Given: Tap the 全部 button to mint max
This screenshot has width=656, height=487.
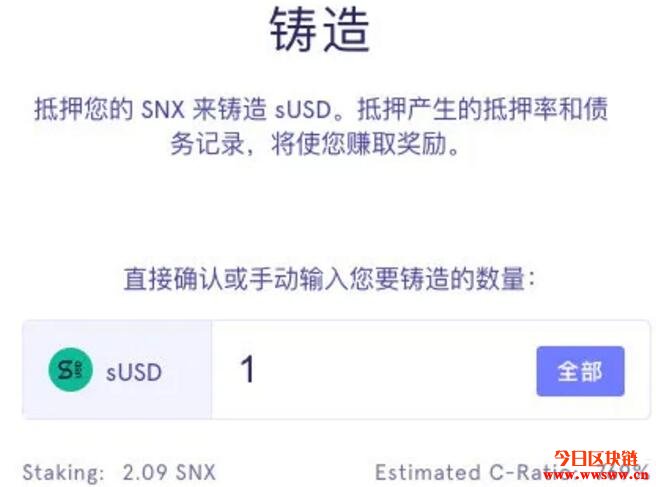Looking at the screenshot, I should (x=580, y=371).
